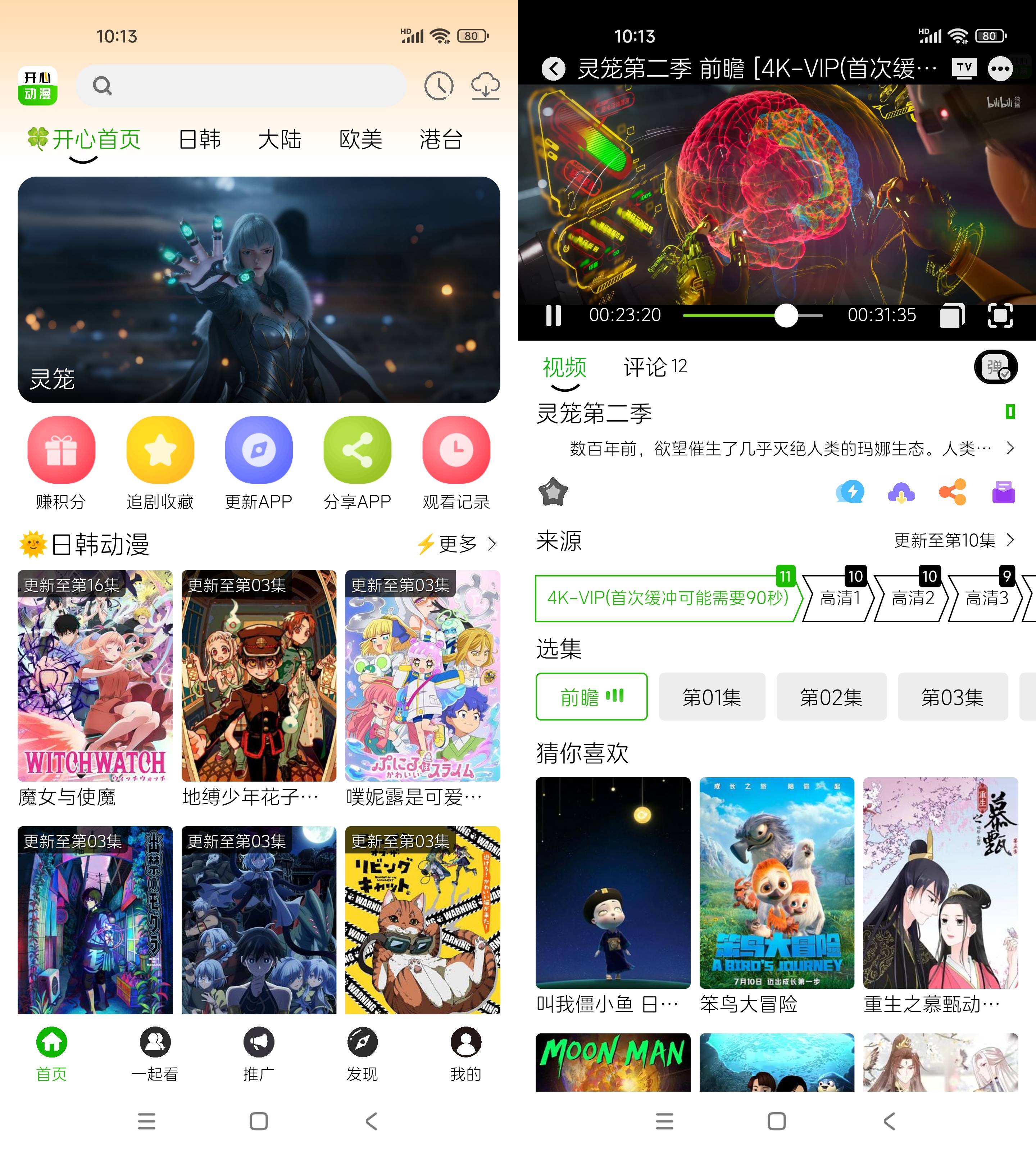Switch to the 日韩 tab
1036x1151 pixels.
tap(199, 140)
